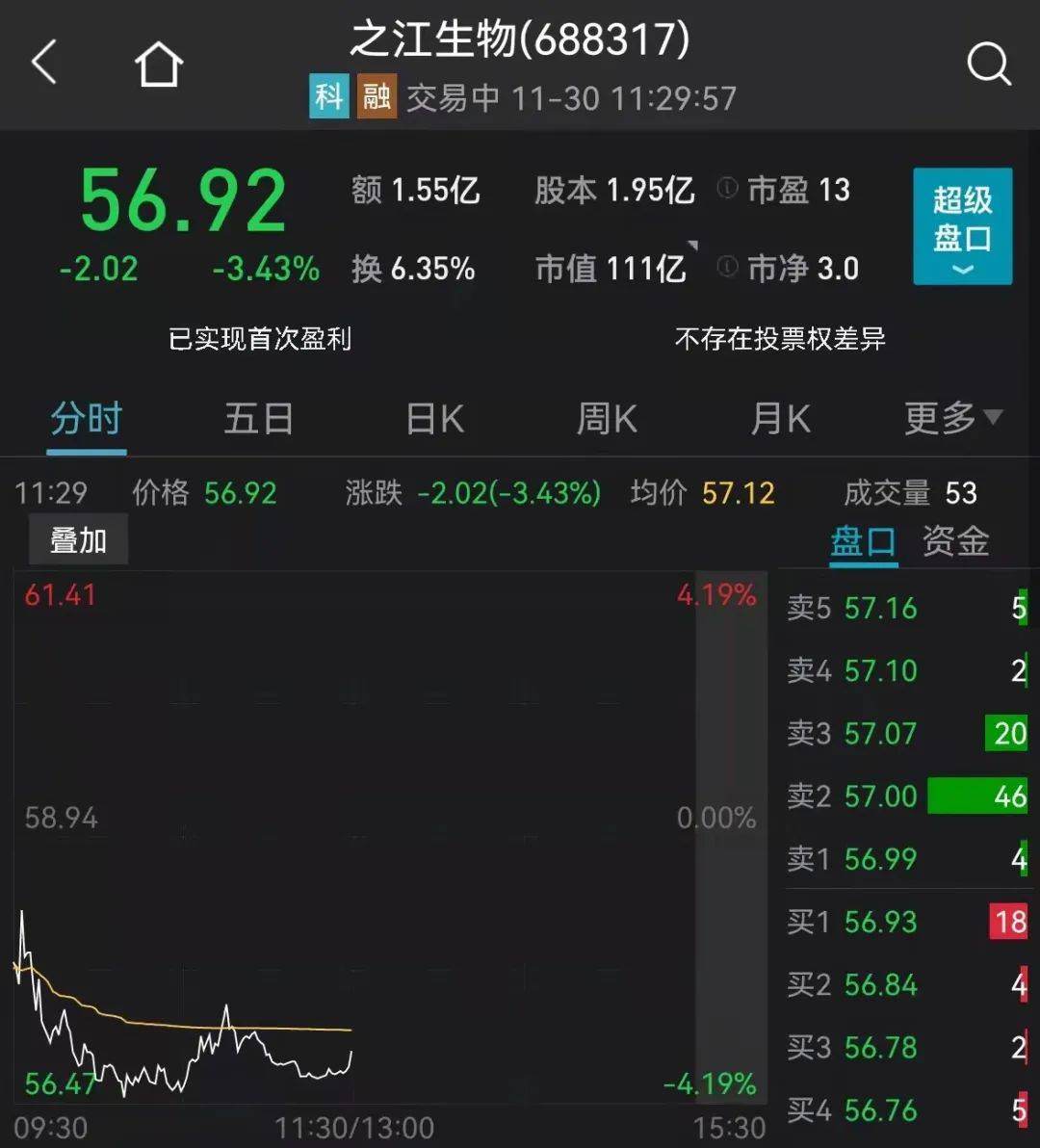Open the home icon in header
Screen dimensions: 1040x1148
click(158, 65)
